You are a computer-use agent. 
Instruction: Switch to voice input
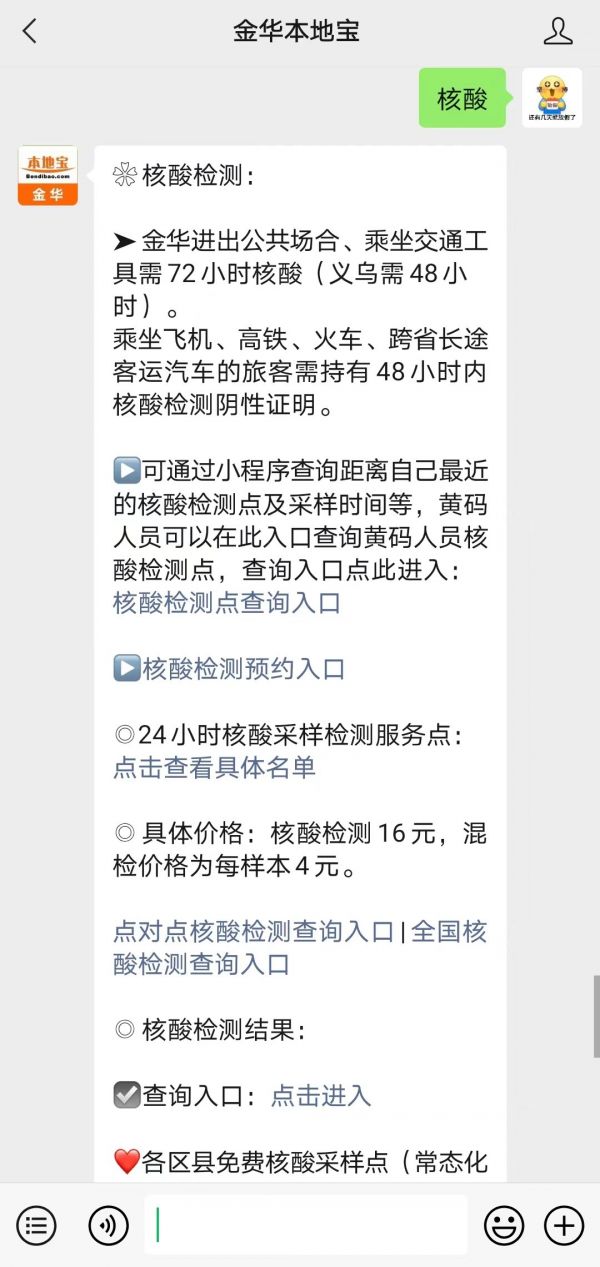click(x=108, y=1225)
